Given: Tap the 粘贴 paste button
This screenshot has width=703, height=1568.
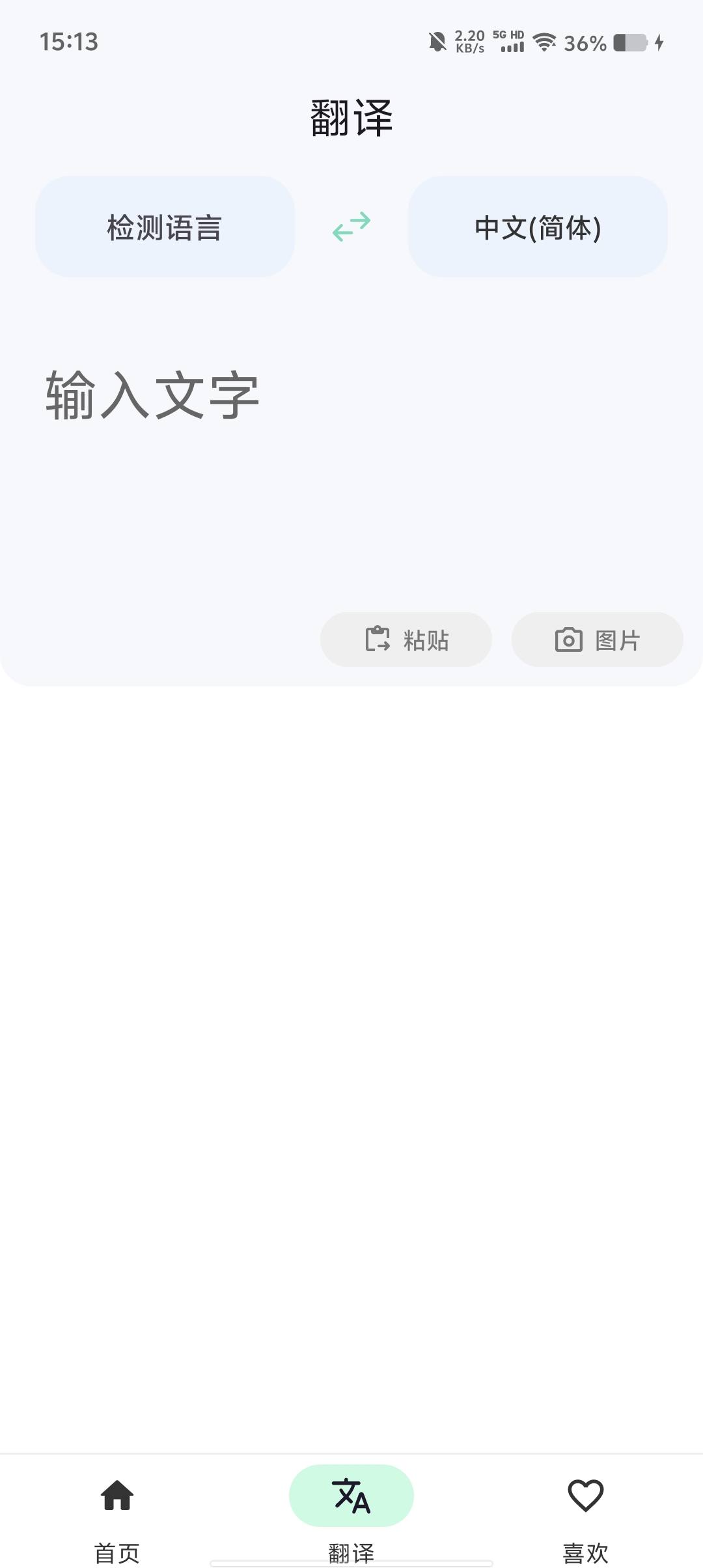Looking at the screenshot, I should tap(406, 639).
